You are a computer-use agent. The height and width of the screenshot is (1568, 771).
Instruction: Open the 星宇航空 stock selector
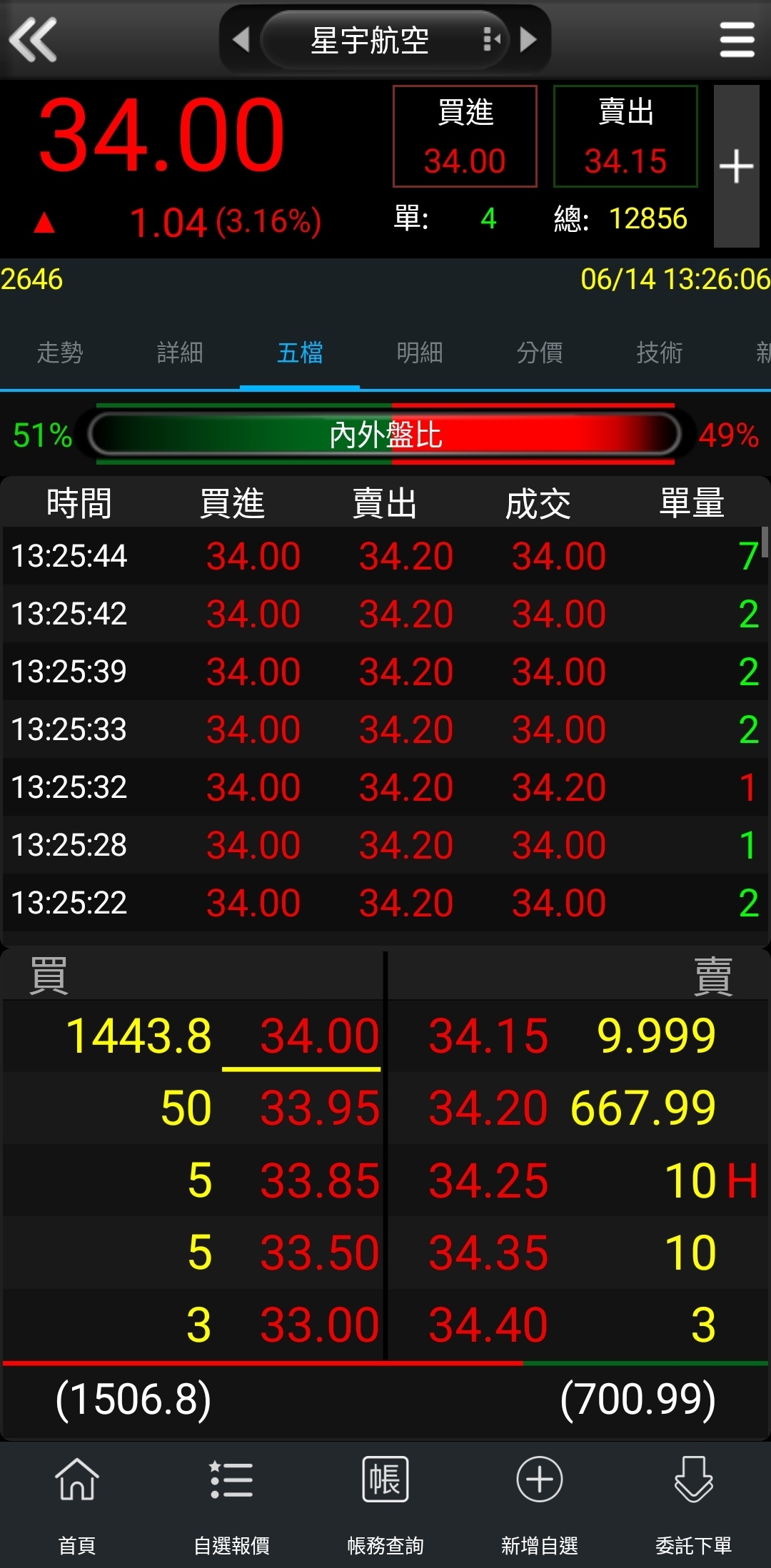tap(385, 40)
